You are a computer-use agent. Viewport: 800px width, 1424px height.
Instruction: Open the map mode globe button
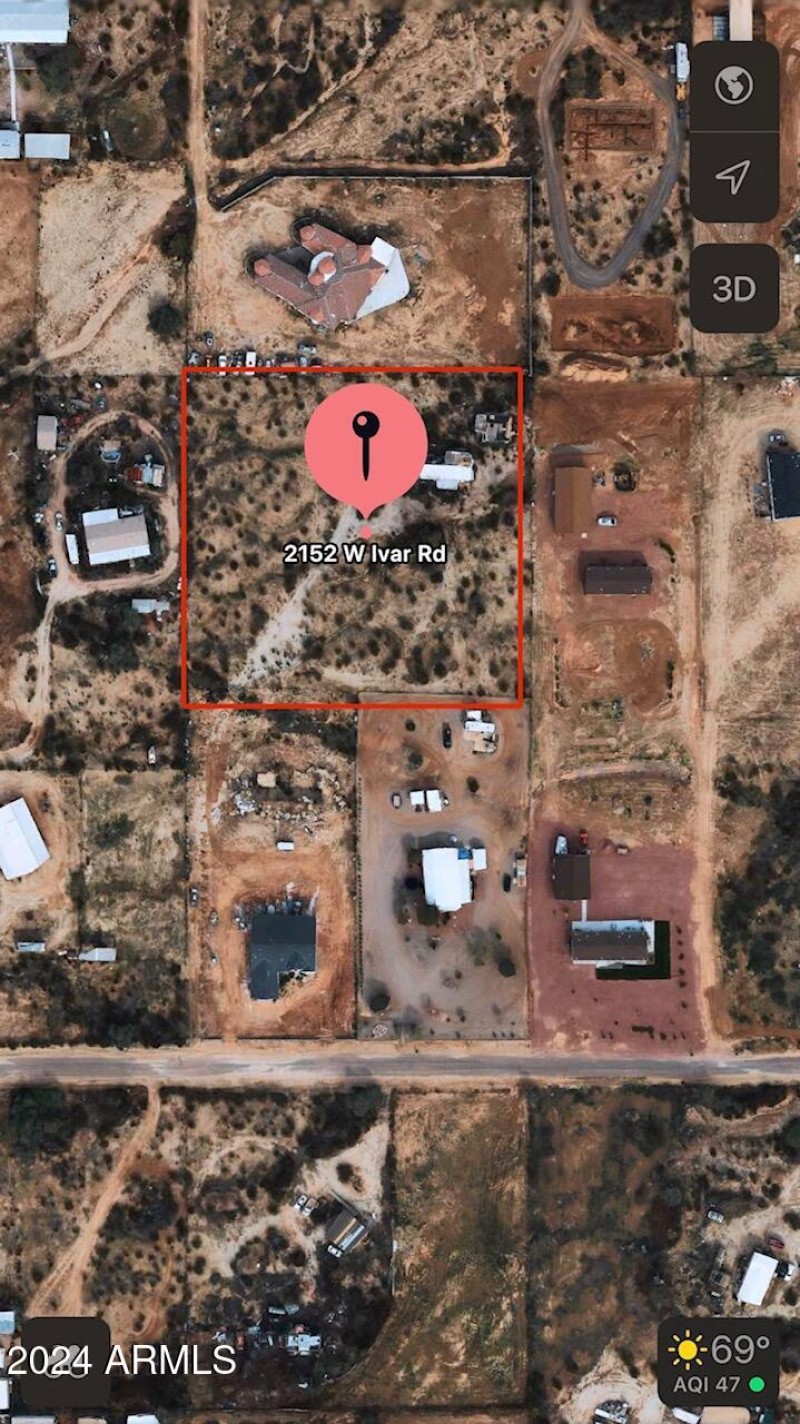pyautogui.click(x=734, y=87)
